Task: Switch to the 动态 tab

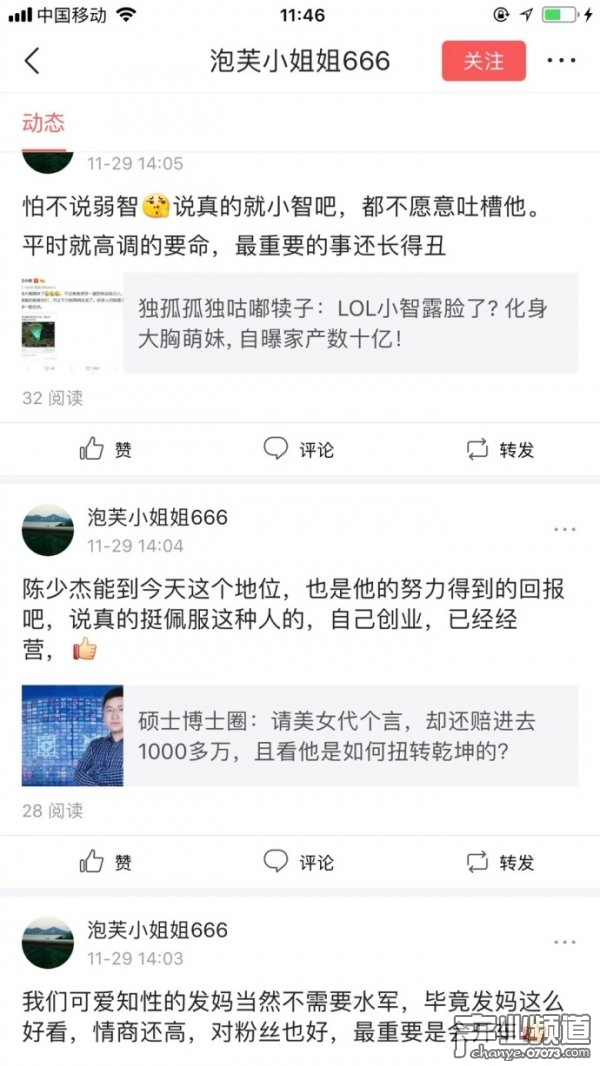Action: [43, 122]
